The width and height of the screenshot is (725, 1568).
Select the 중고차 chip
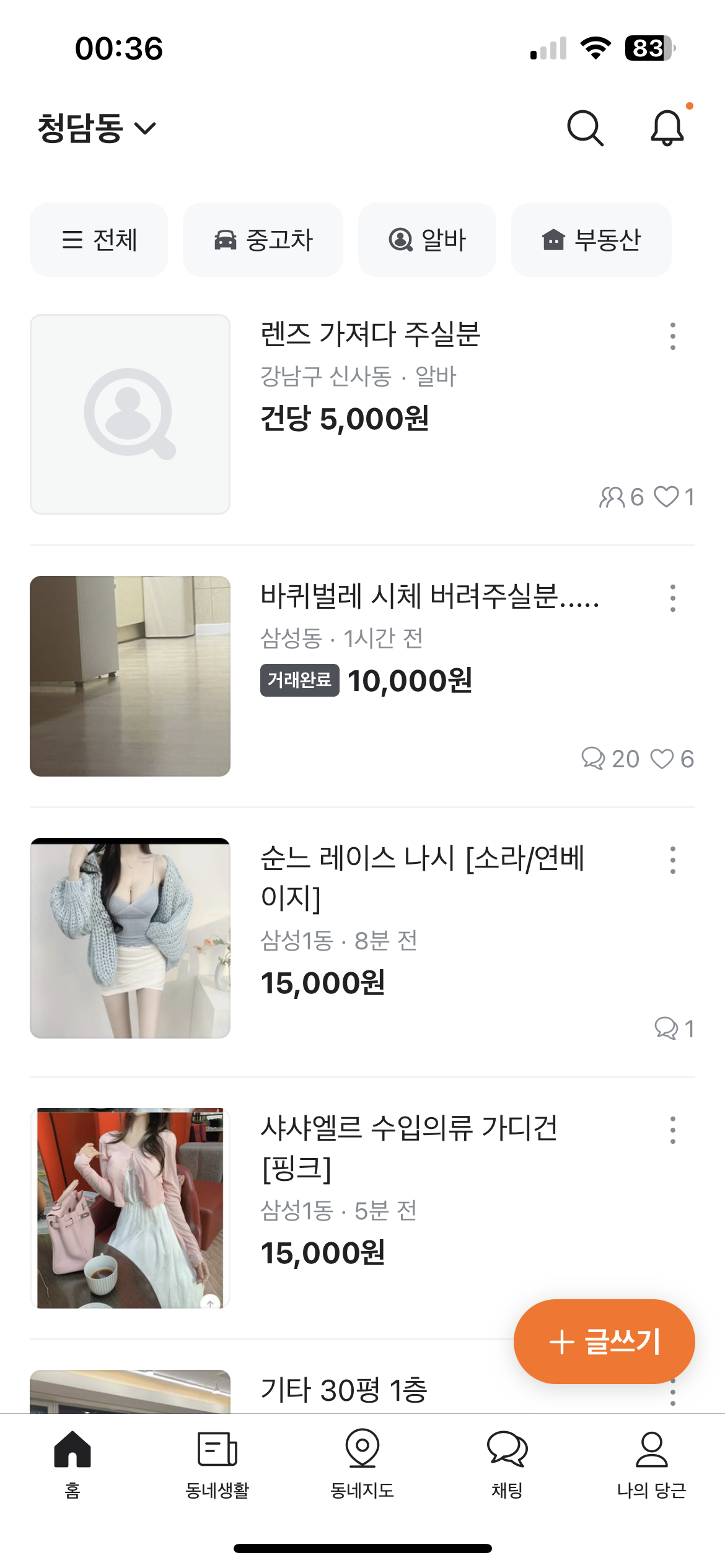pyautogui.click(x=263, y=240)
